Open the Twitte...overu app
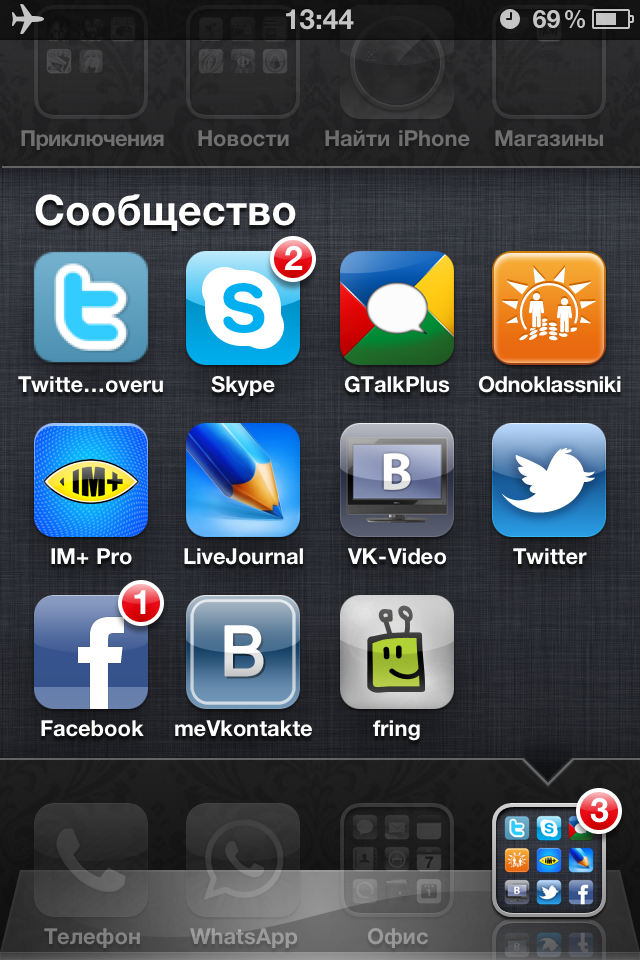 click(91, 308)
